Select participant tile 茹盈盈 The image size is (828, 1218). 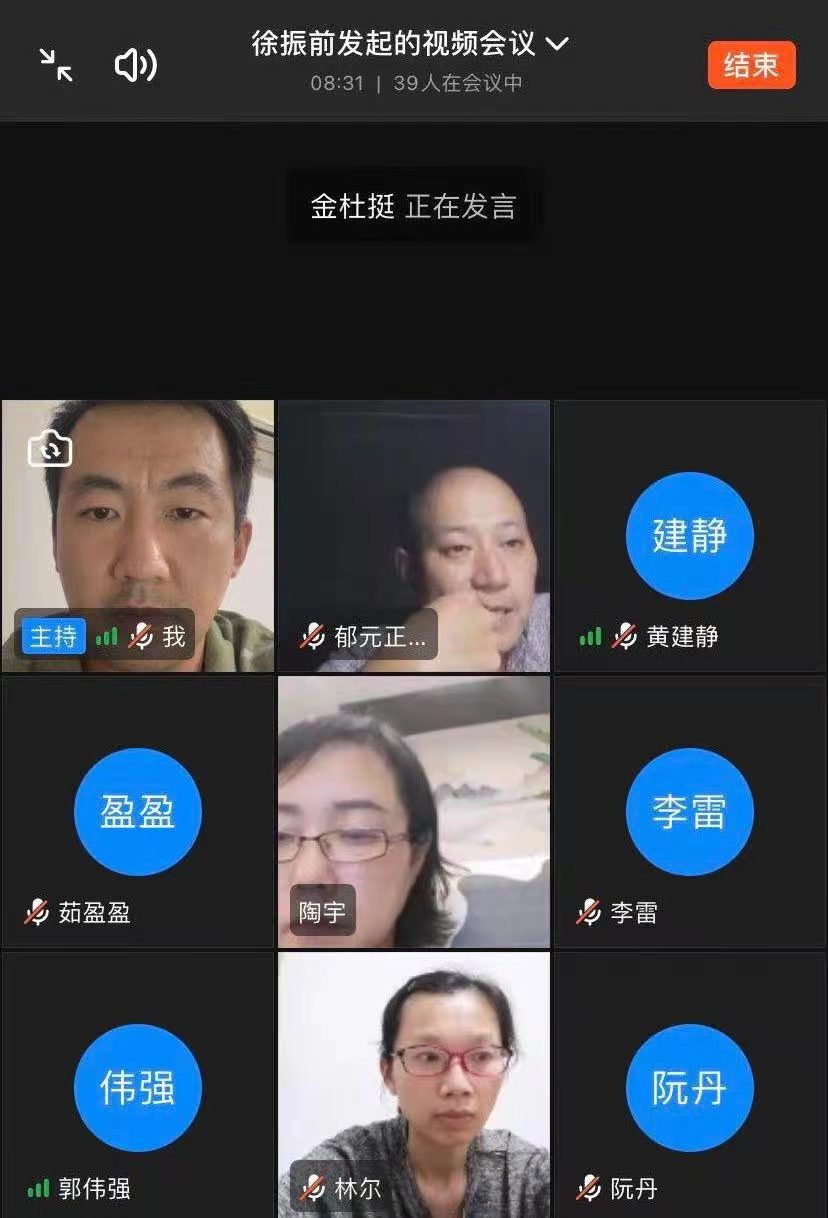coord(138,811)
